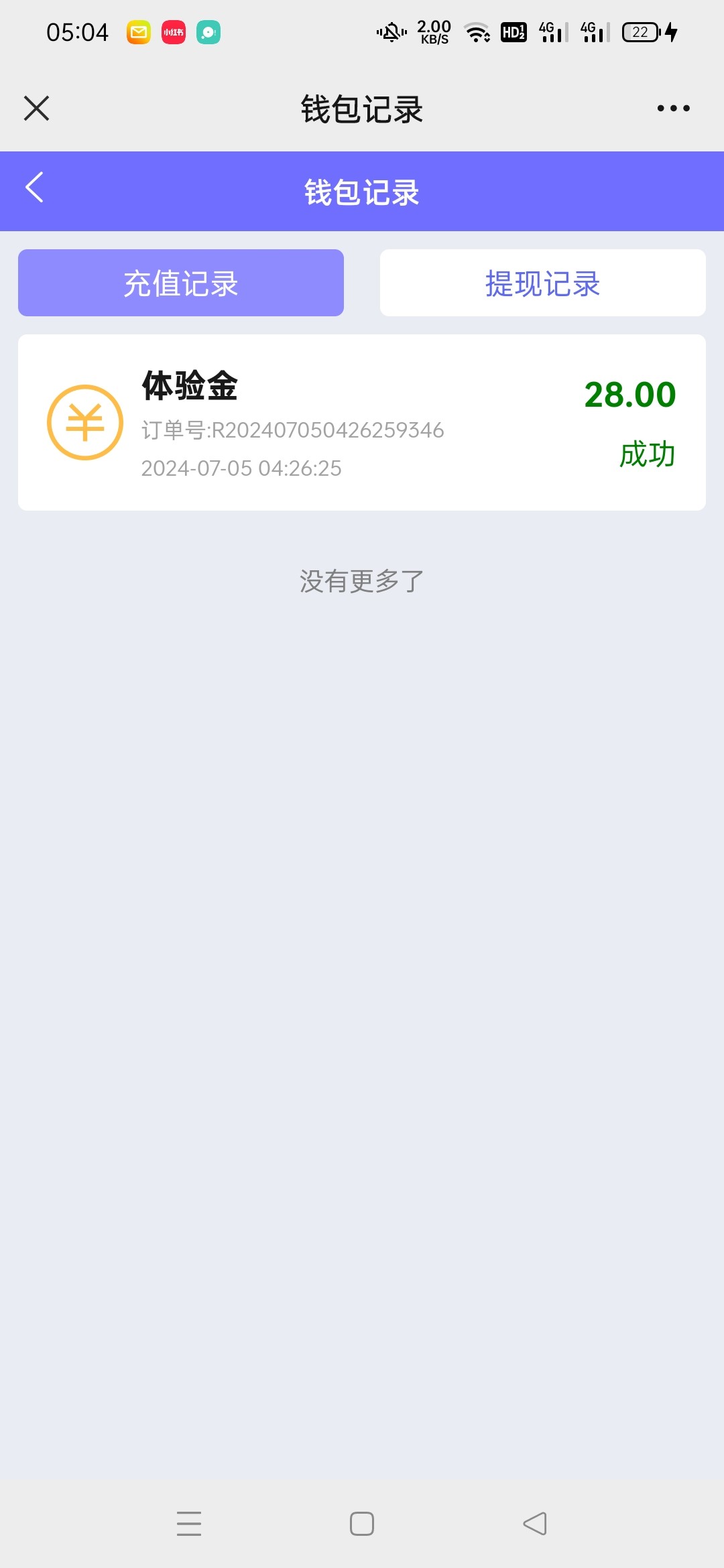Viewport: 724px width, 1568px height.
Task: Close the 钱包记录 web page
Action: [x=36, y=108]
